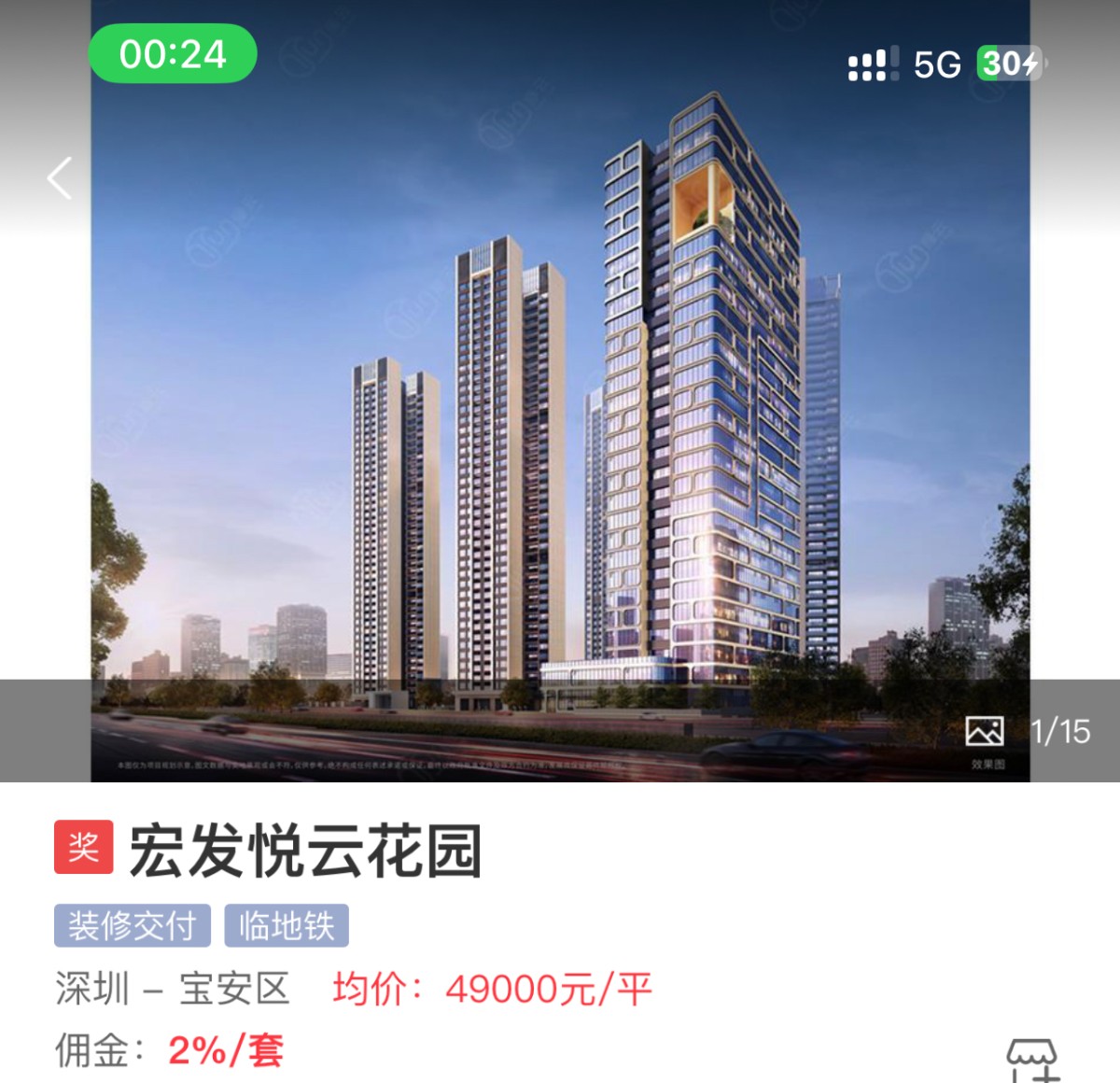The width and height of the screenshot is (1120, 1083).
Task: Go back using the top-left arrow
Action: pyautogui.click(x=60, y=177)
